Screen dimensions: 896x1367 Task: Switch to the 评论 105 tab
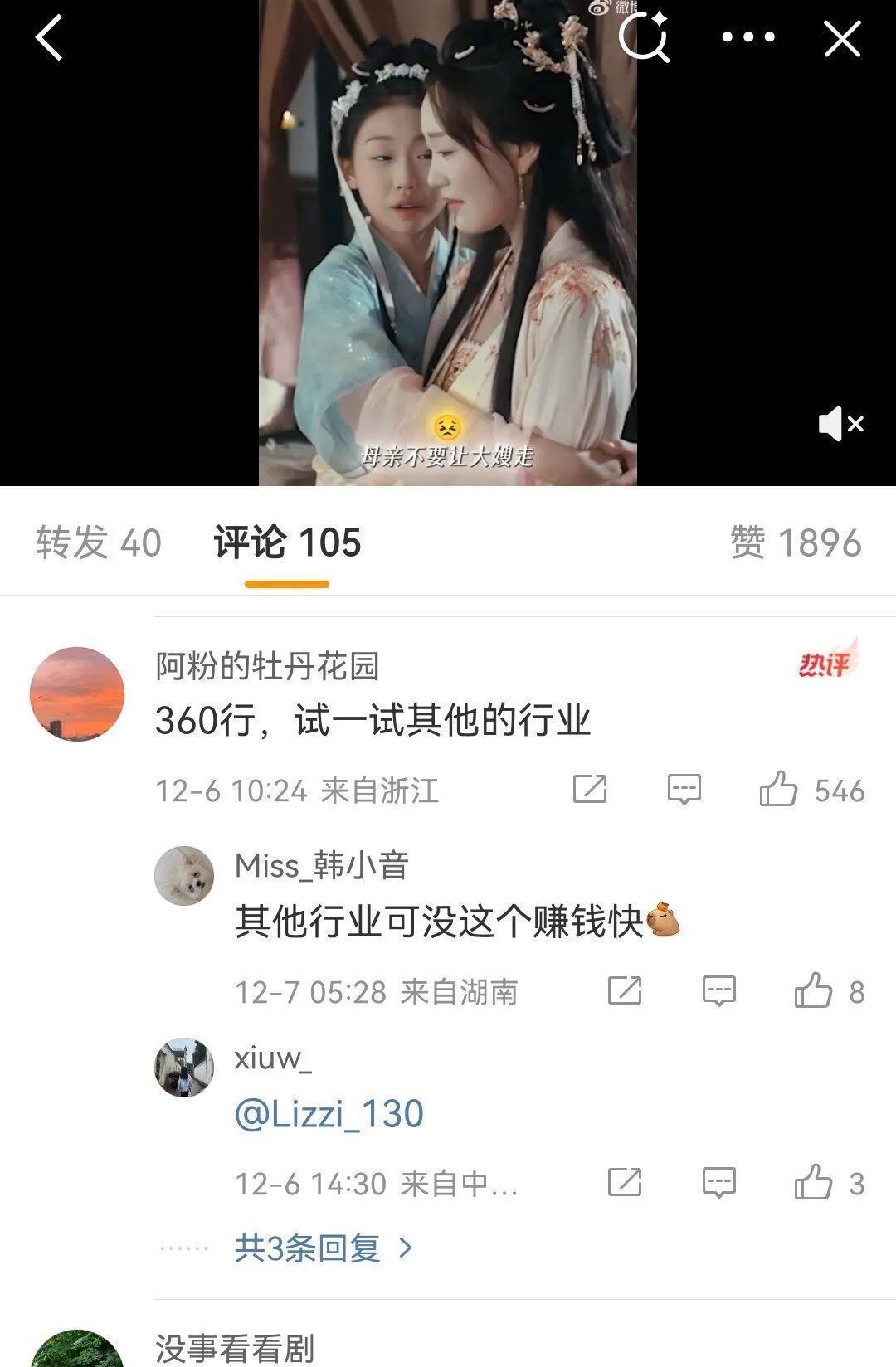tap(287, 543)
